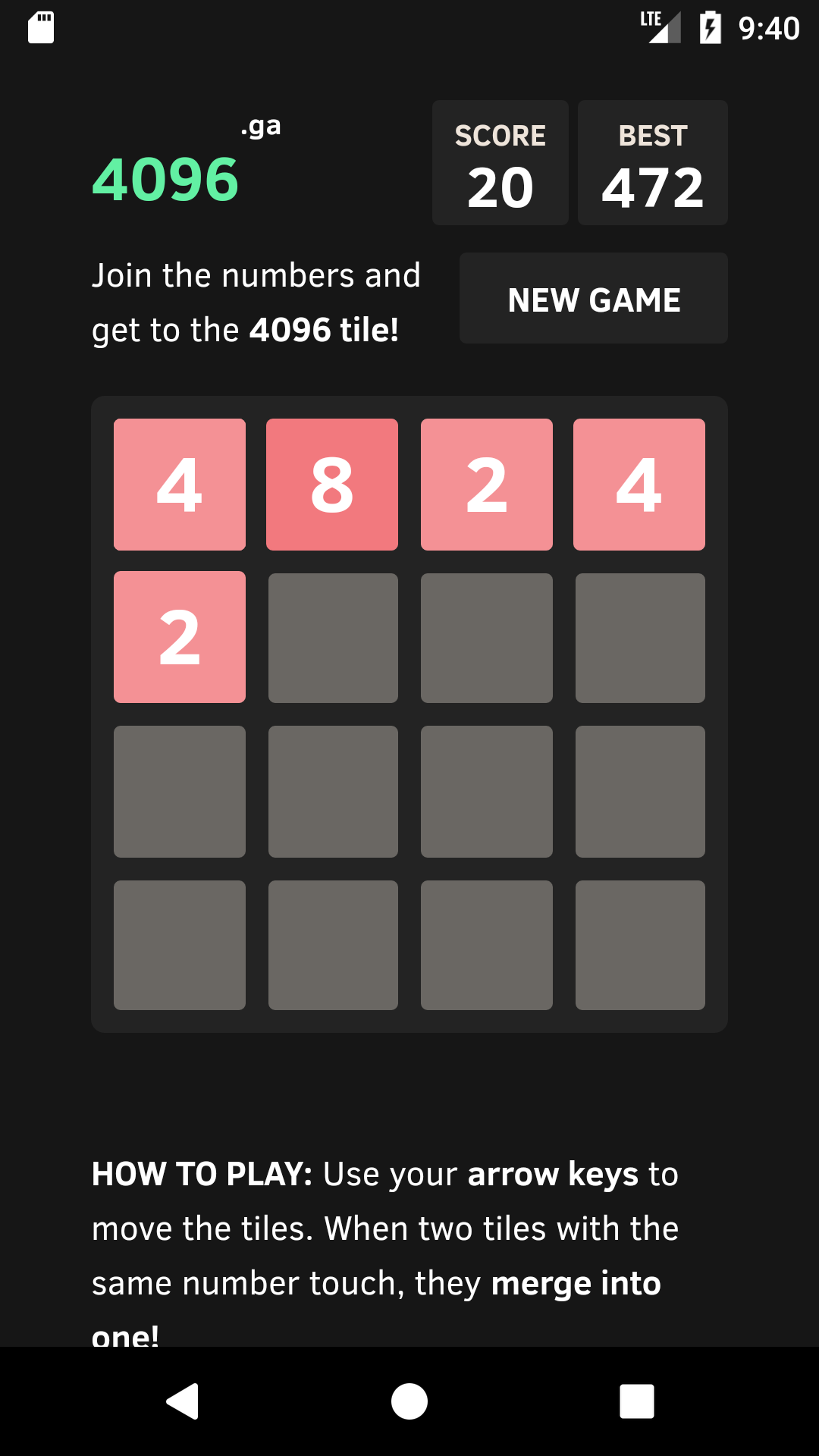Tap the rightmost 4 tile in top row

[x=639, y=484]
